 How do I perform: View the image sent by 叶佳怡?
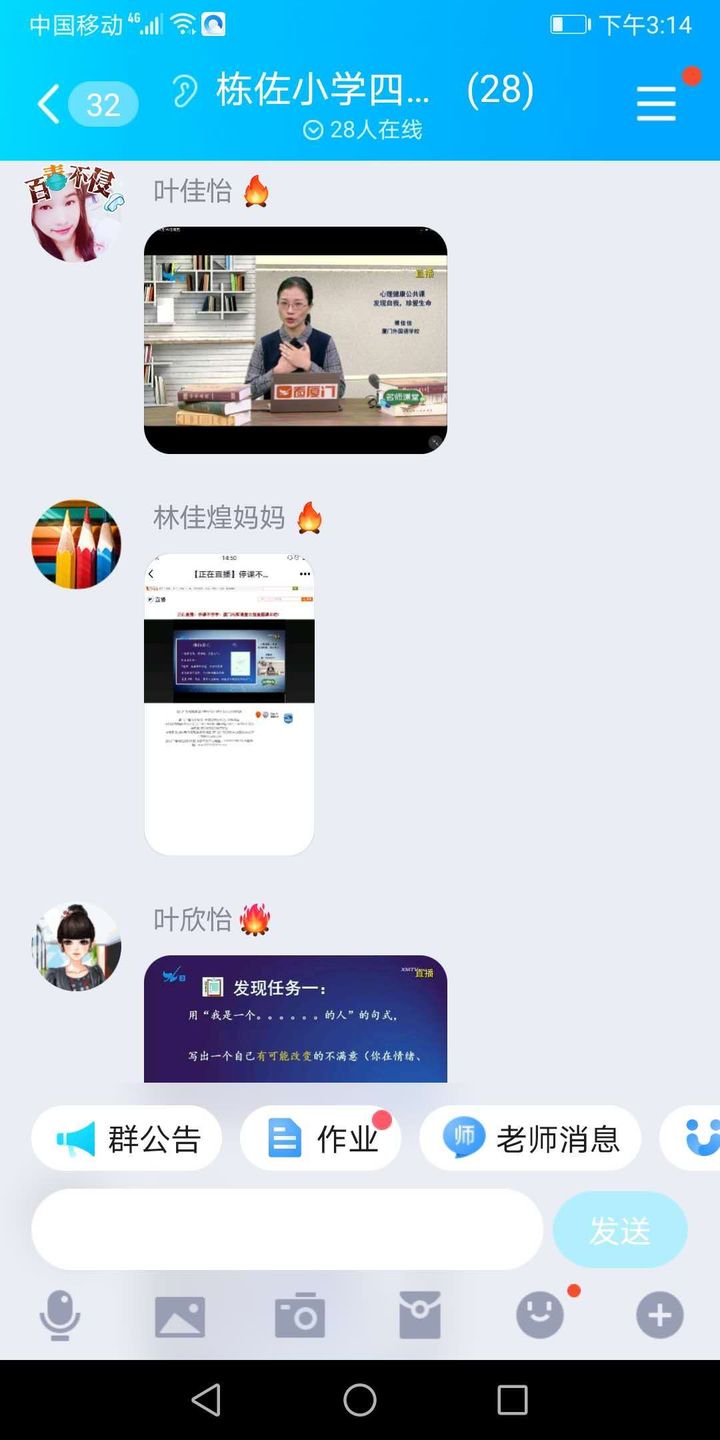[x=295, y=340]
